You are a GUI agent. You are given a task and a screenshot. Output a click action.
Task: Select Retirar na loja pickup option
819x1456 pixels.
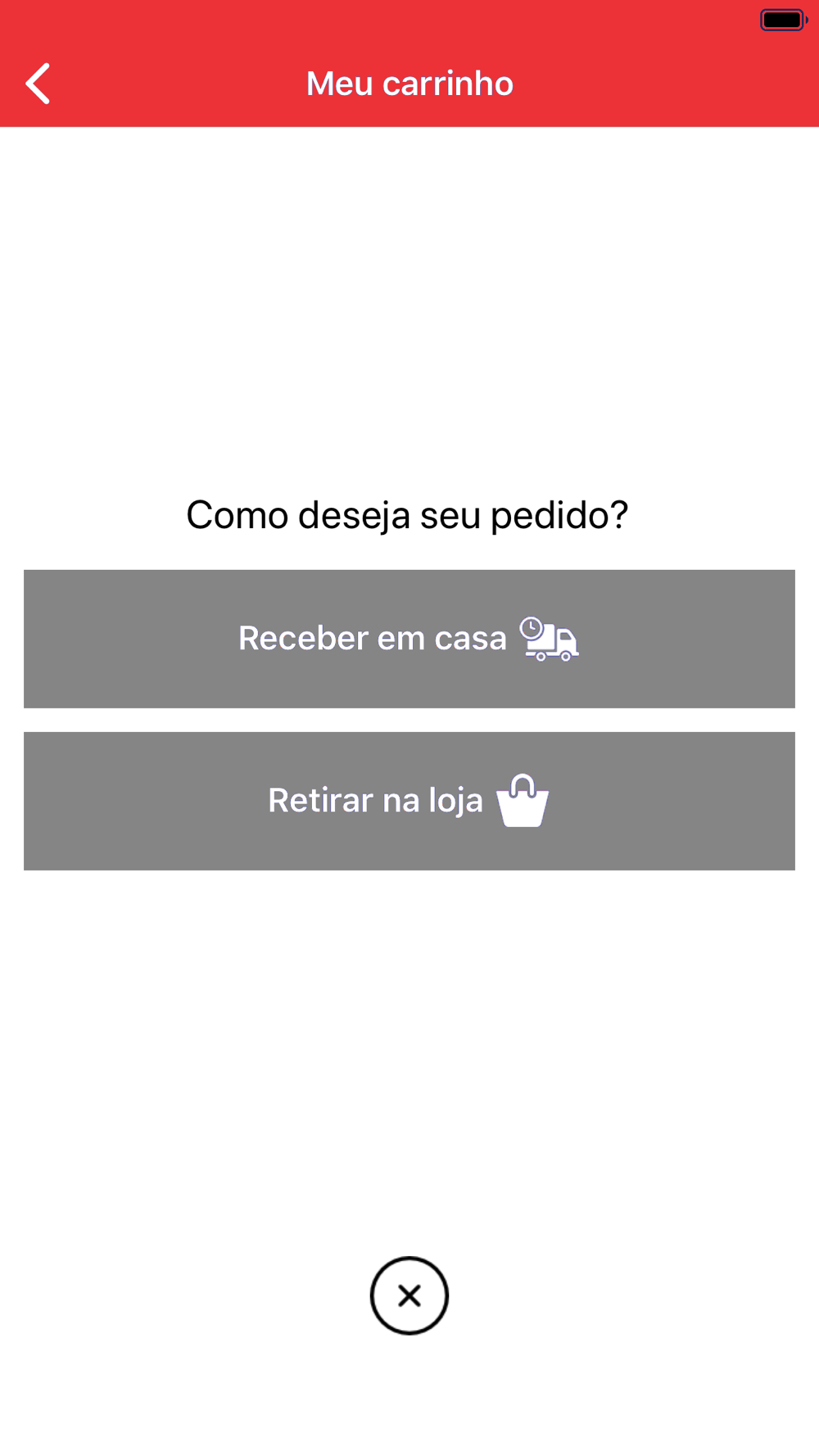point(409,801)
